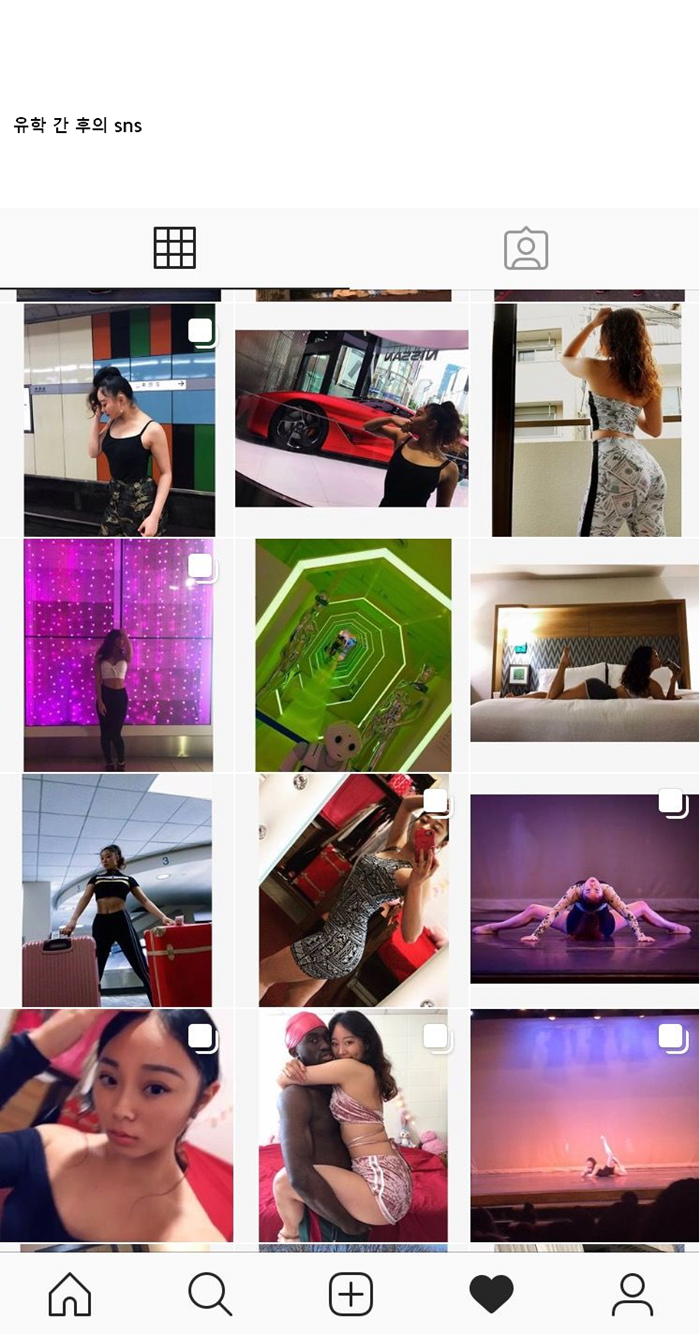Image resolution: width=700 pixels, height=1334 pixels.
Task: Open the stage floor split dance post
Action: (584, 890)
